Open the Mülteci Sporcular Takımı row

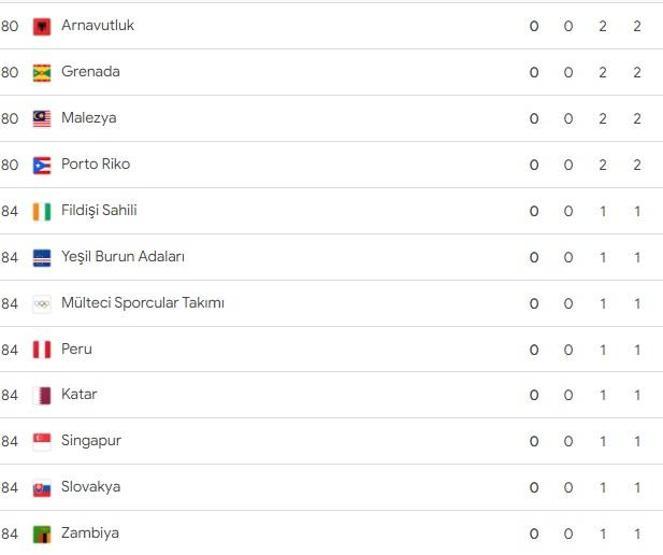click(142, 303)
